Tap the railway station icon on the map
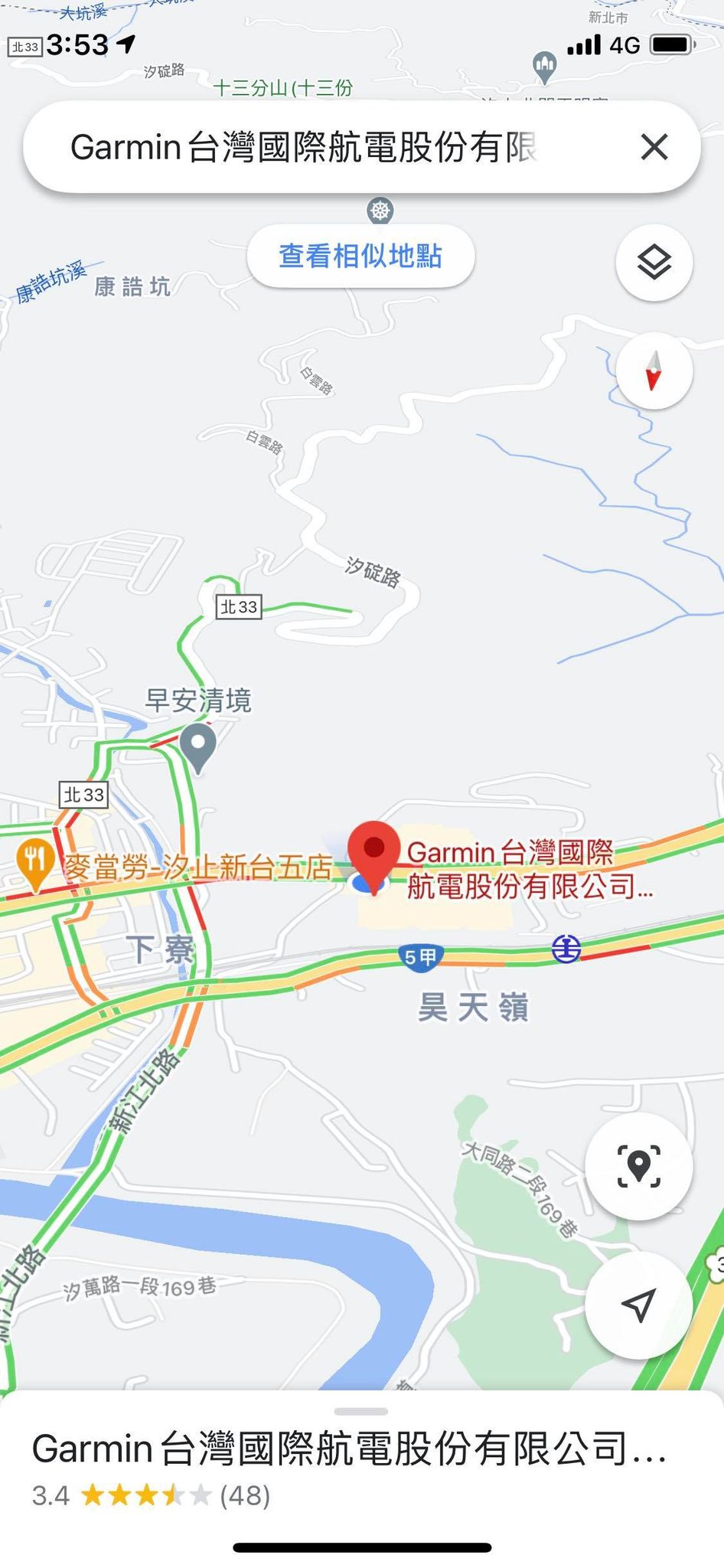Viewport: 724px width, 1568px height. (x=566, y=949)
